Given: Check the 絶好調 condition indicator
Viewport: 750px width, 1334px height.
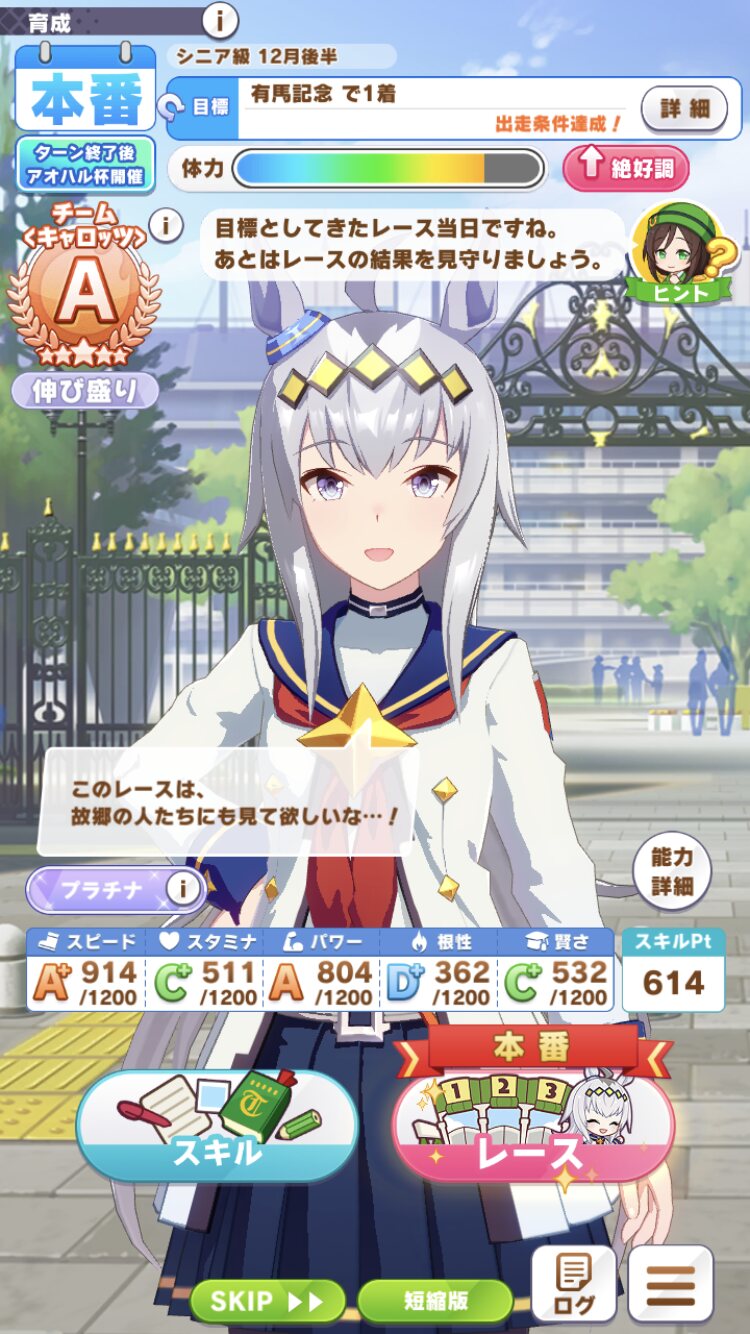Looking at the screenshot, I should coord(626,168).
